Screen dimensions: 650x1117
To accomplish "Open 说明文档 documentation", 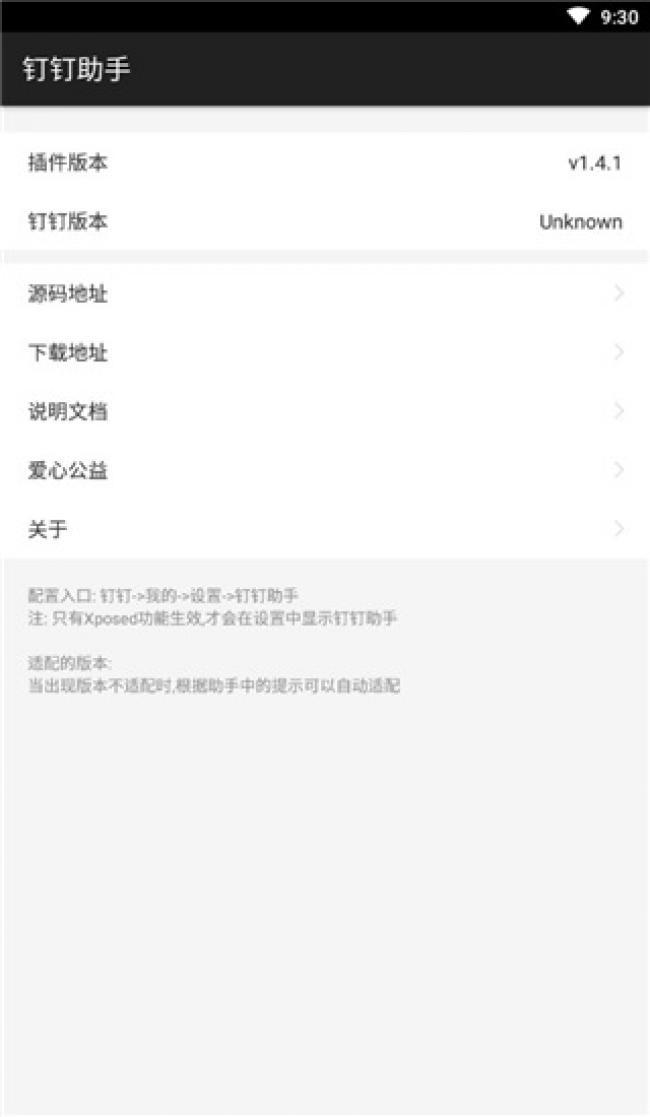I will [325, 411].
